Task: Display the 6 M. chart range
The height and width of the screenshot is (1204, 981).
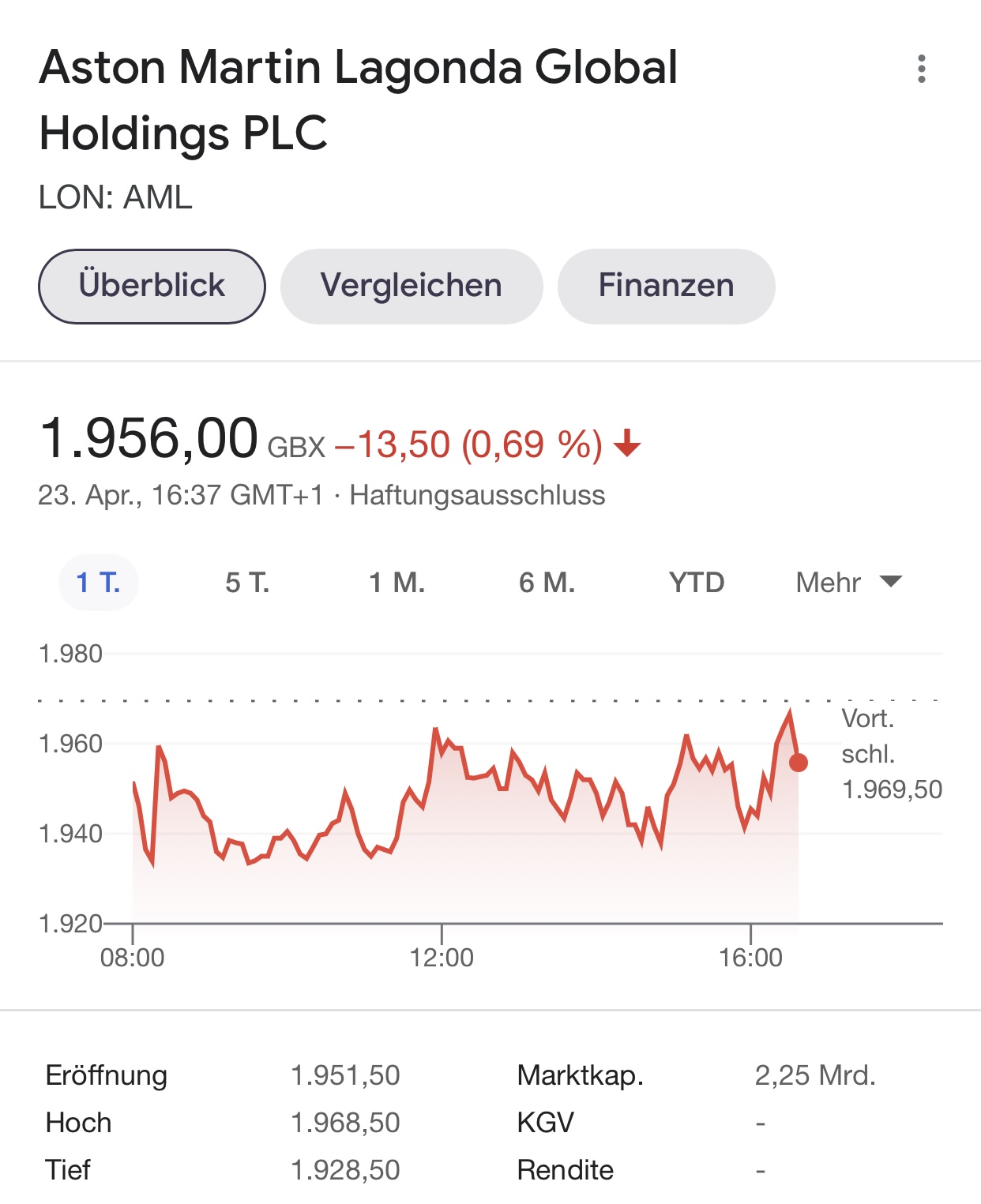Action: coord(547,583)
